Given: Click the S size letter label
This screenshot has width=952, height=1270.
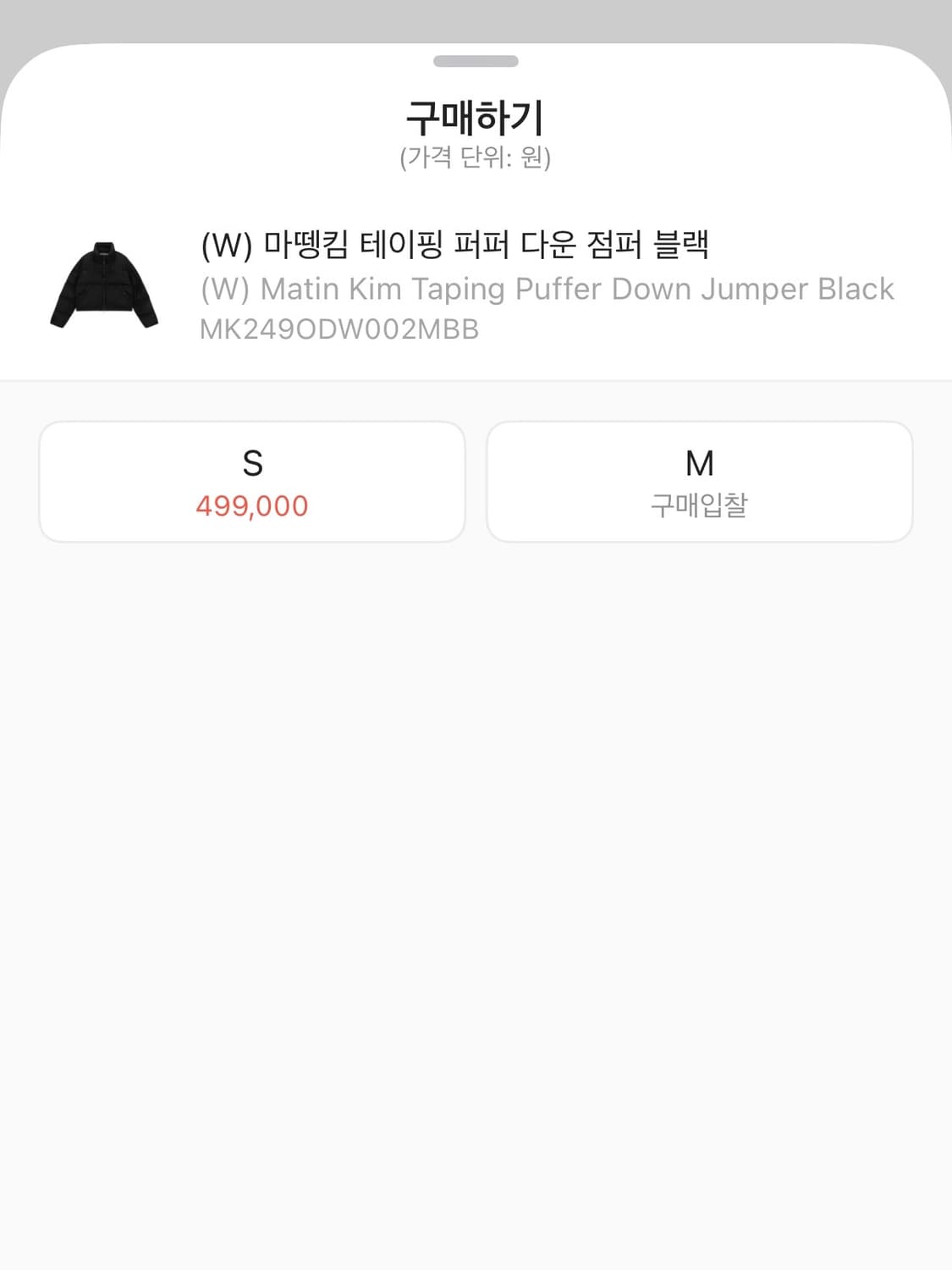Looking at the screenshot, I should point(251,462).
